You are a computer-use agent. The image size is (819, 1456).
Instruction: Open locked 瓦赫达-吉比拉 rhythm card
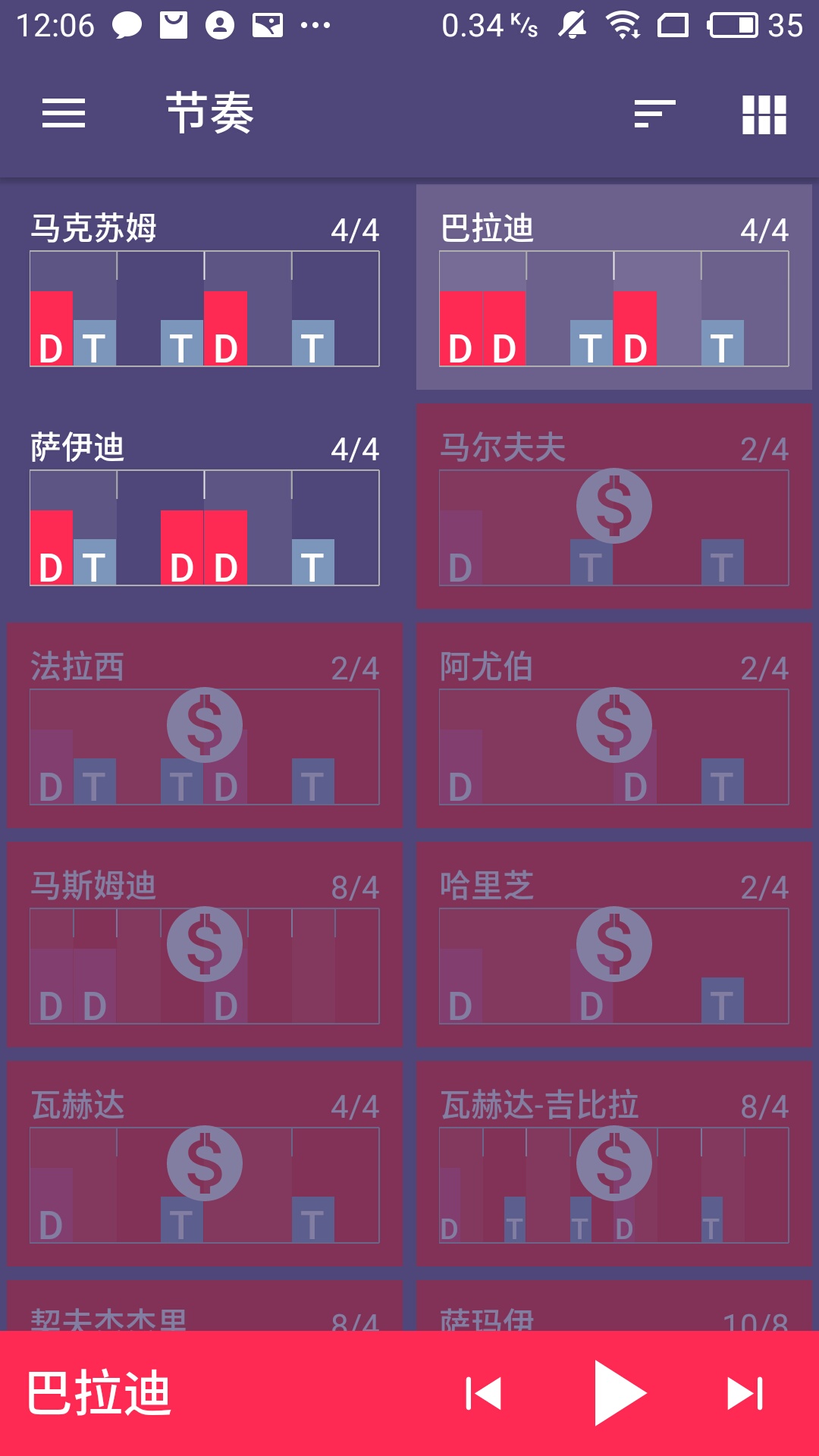(614, 1164)
